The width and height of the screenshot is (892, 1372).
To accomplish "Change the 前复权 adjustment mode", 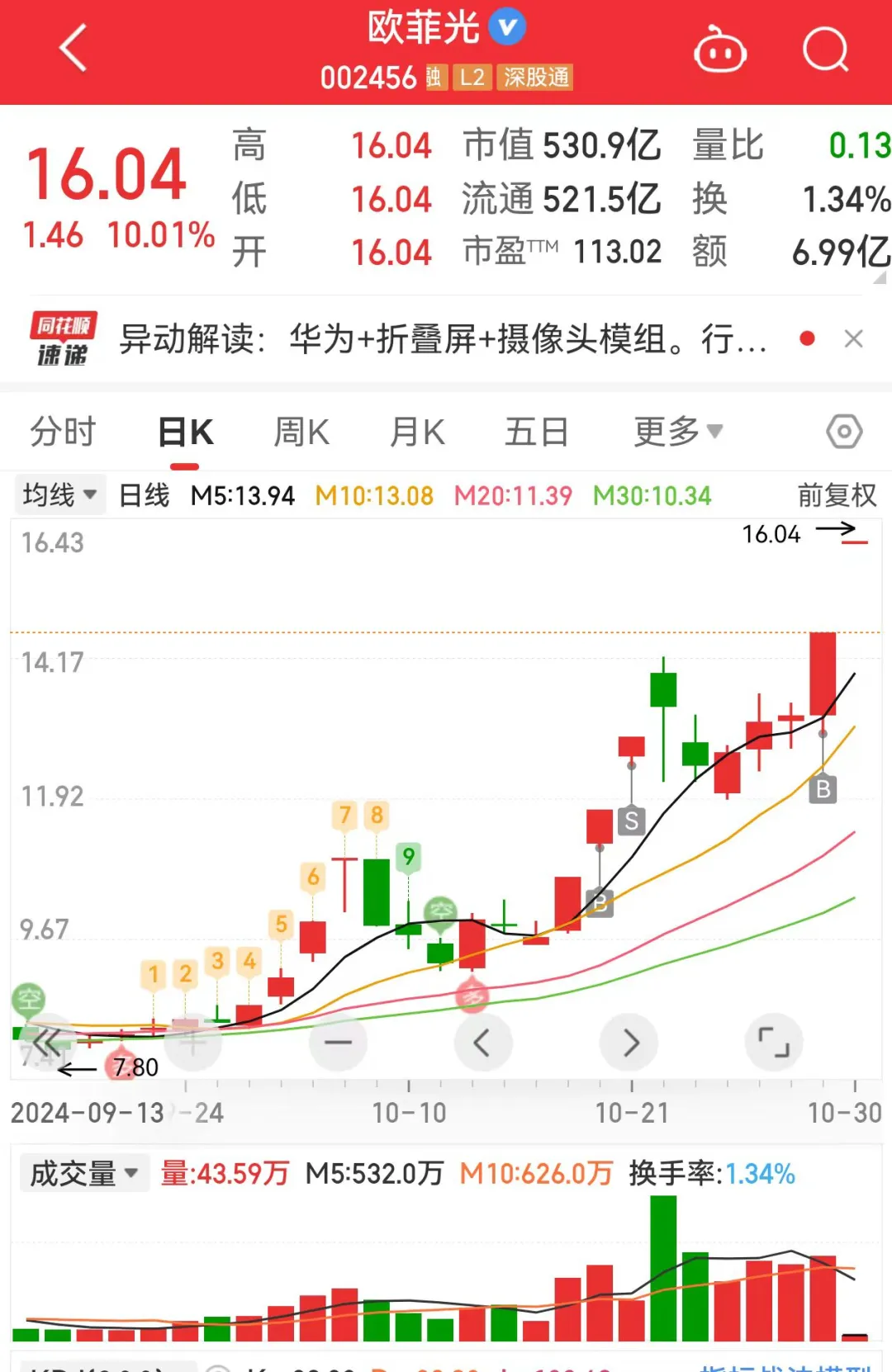I will [837, 495].
